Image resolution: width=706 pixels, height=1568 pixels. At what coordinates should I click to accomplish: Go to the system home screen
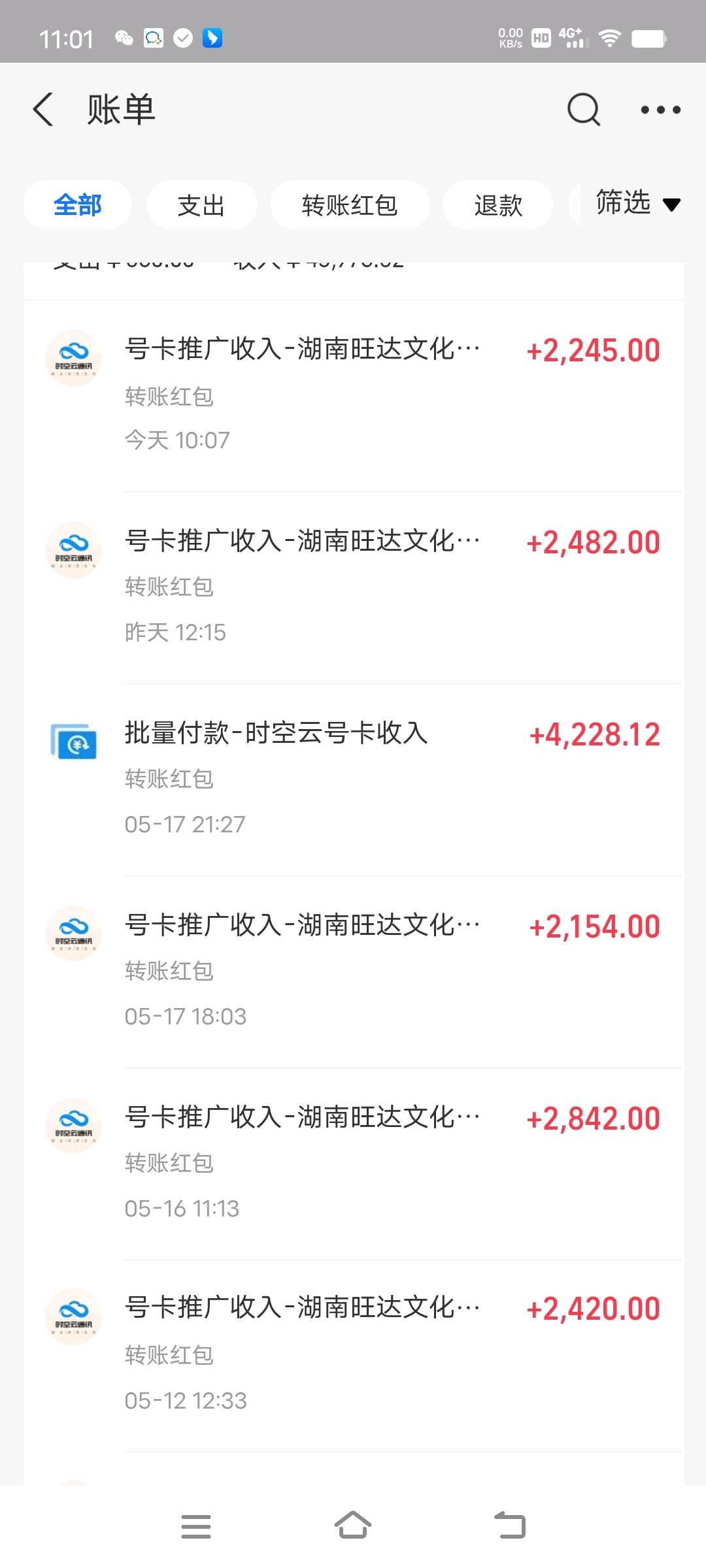(x=353, y=1526)
